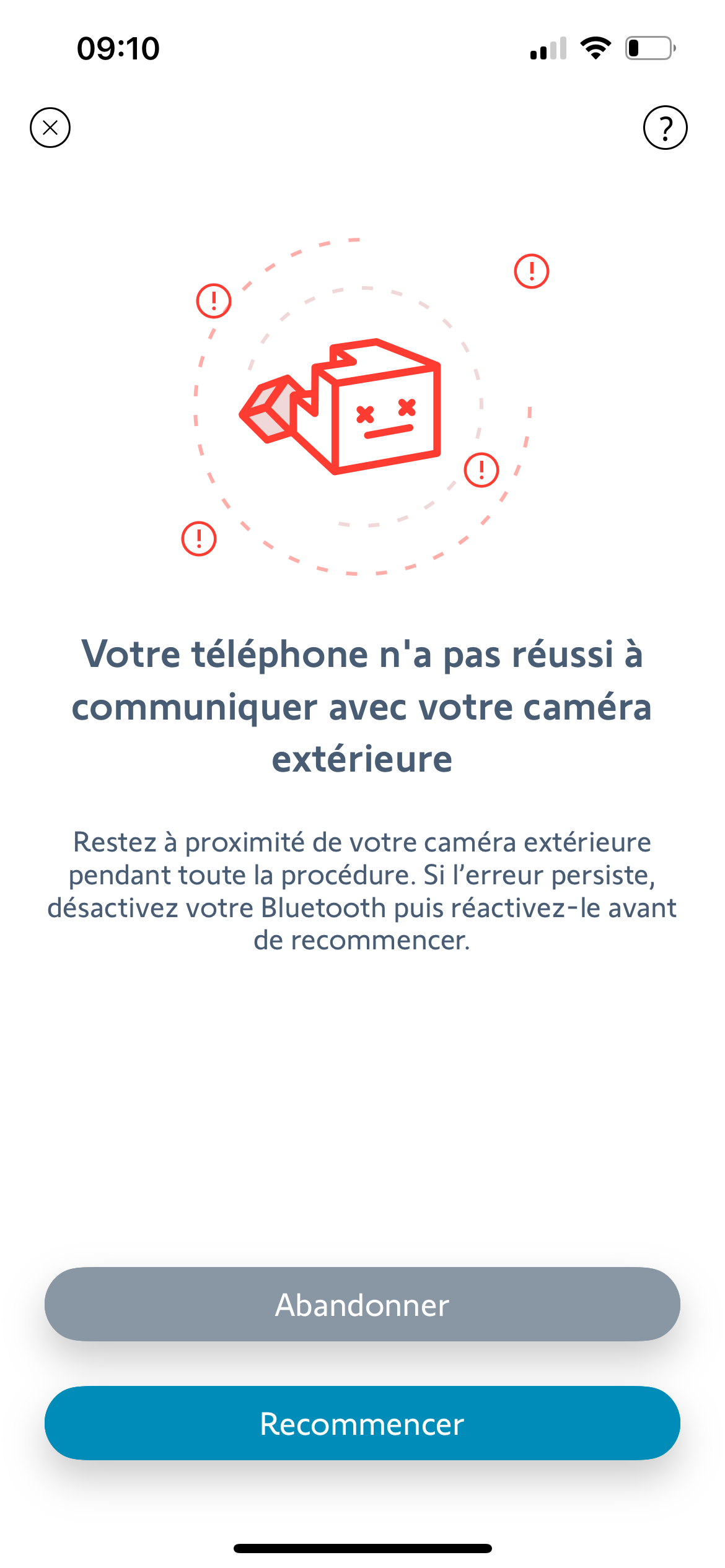This screenshot has height=1568, width=725.
Task: Tap the Abandonner button
Action: click(362, 1304)
